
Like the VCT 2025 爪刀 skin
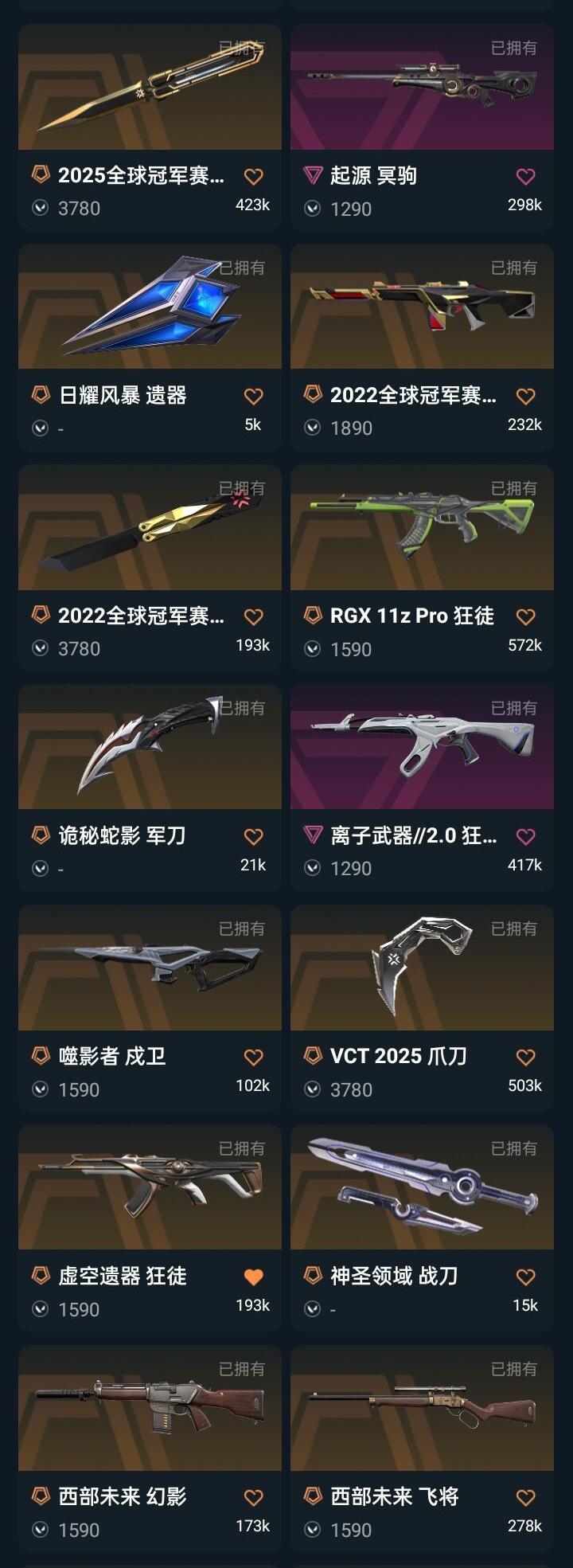(x=525, y=1058)
